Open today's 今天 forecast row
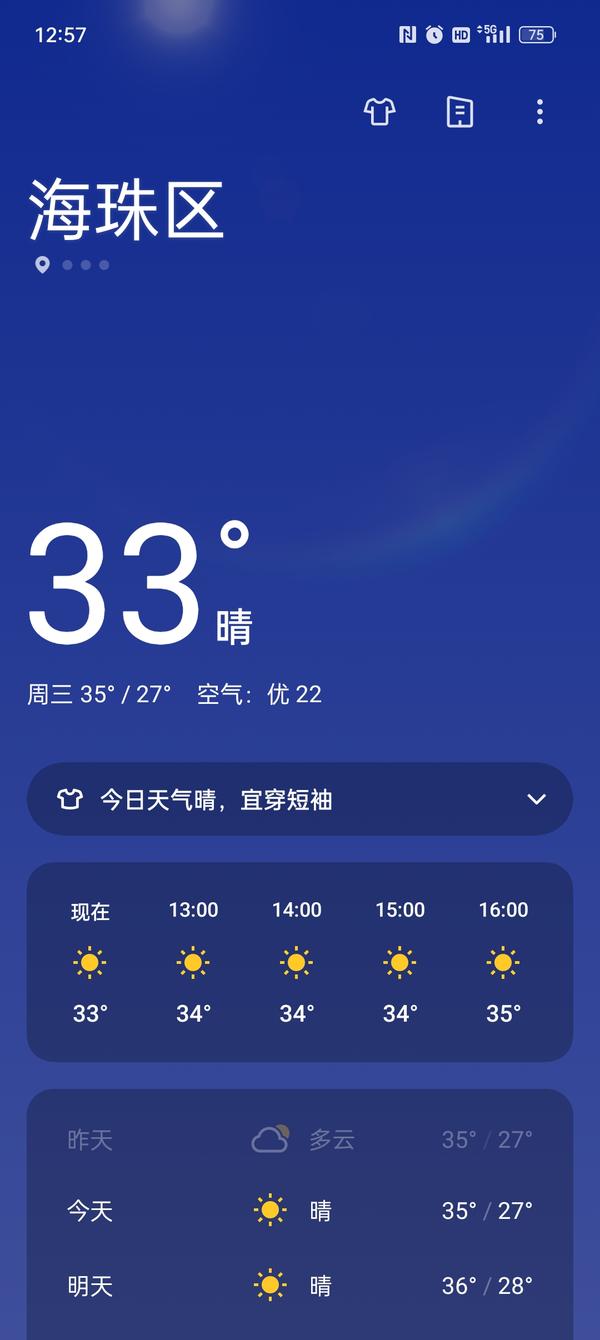 pos(300,1211)
